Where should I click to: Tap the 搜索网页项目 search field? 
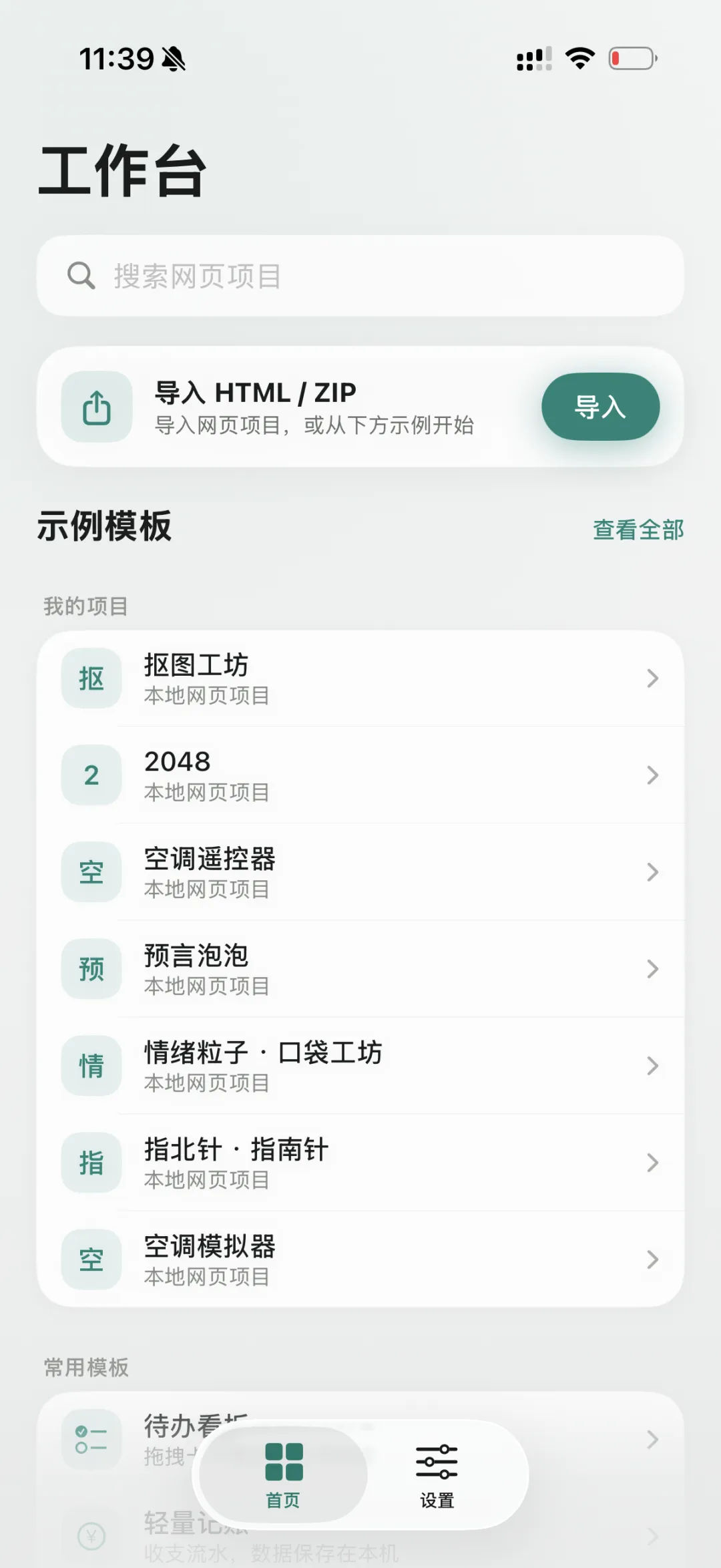point(360,276)
